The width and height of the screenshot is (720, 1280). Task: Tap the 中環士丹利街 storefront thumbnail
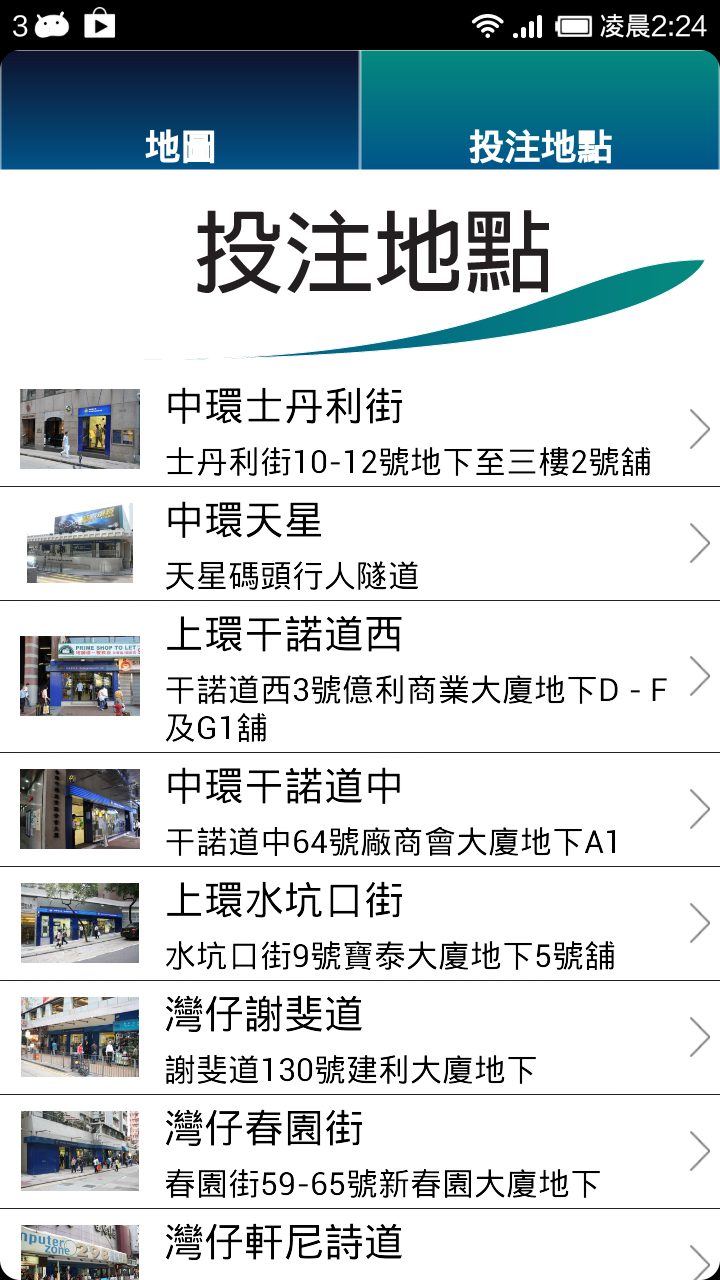[x=80, y=428]
